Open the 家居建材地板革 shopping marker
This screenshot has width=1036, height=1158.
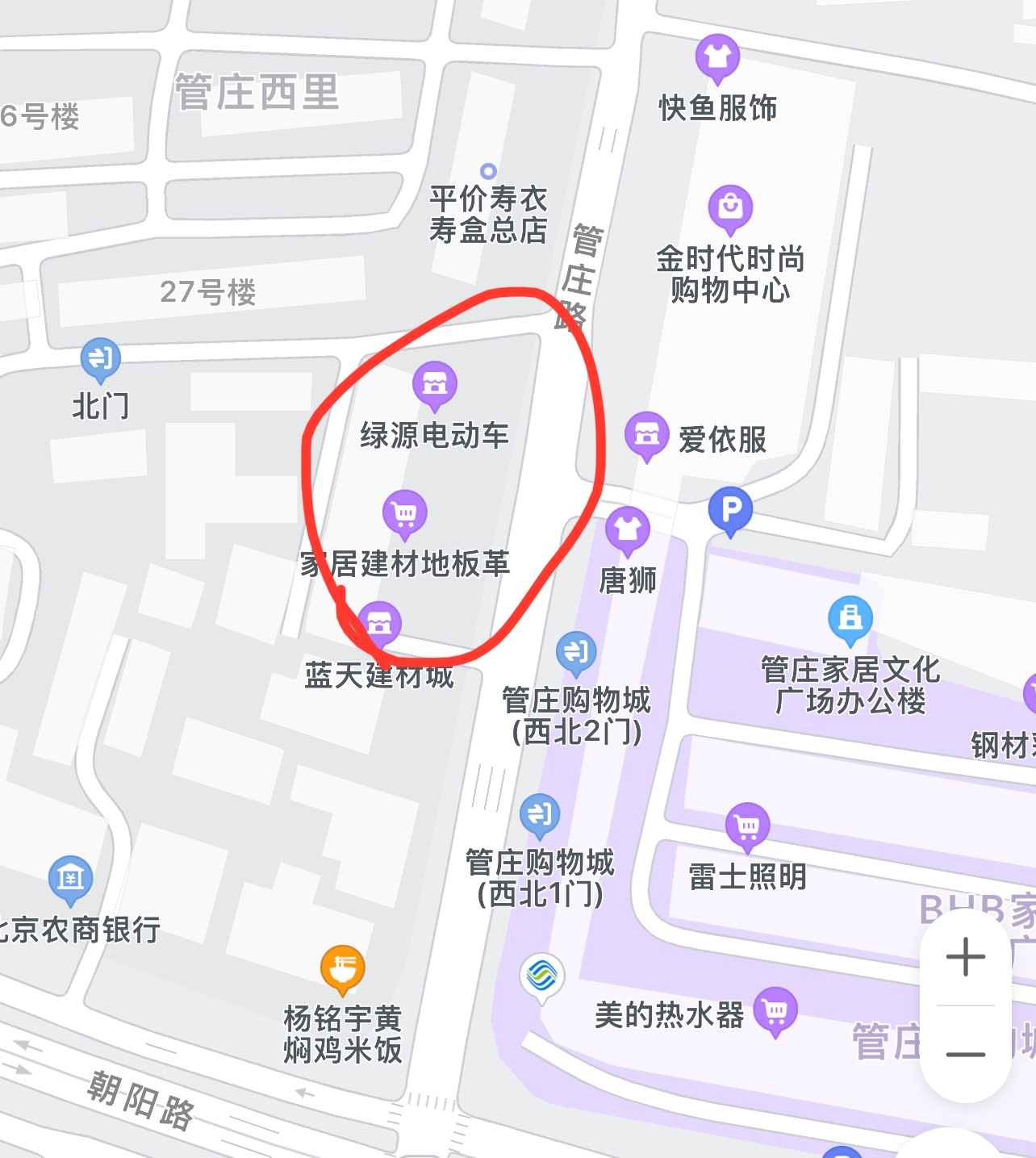(405, 512)
